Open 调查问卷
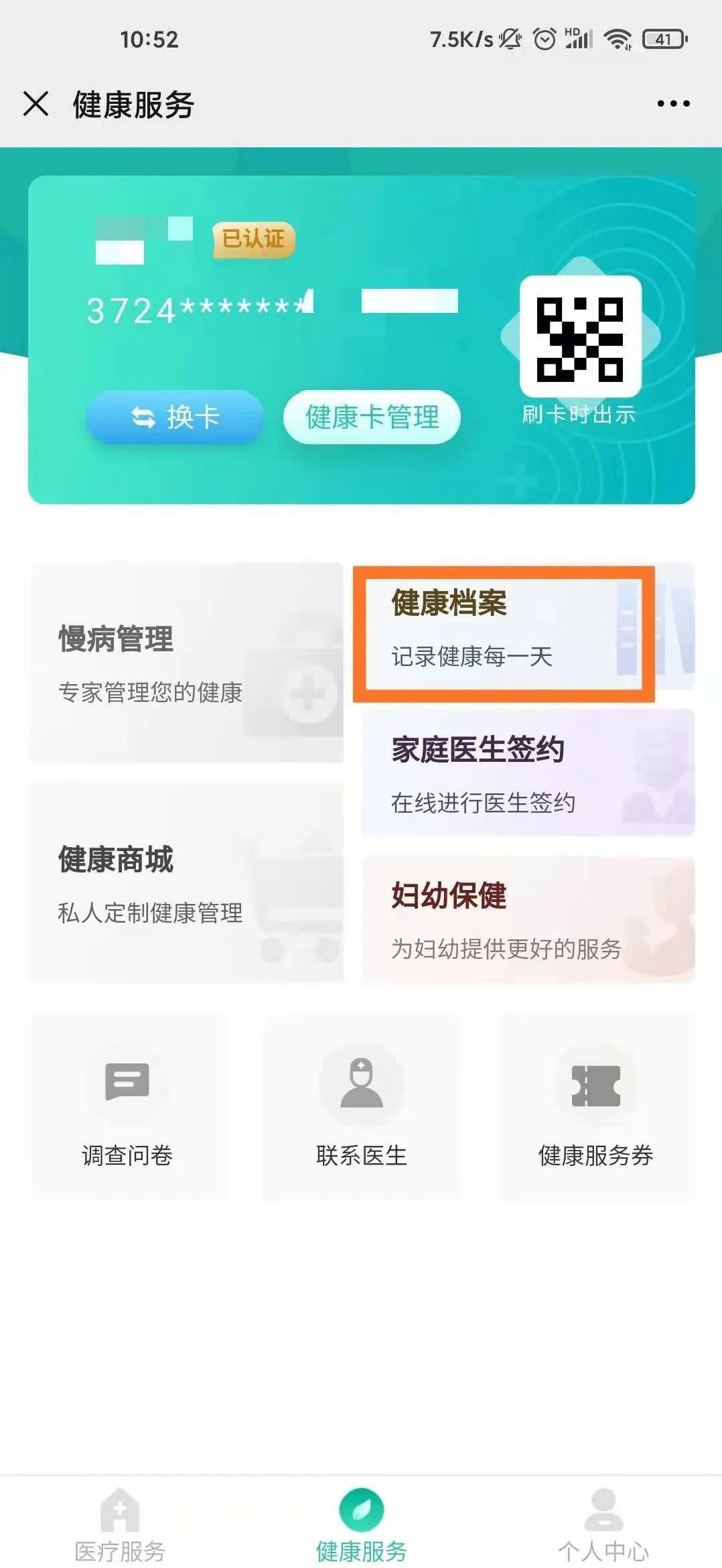722x1568 pixels. point(127,1106)
